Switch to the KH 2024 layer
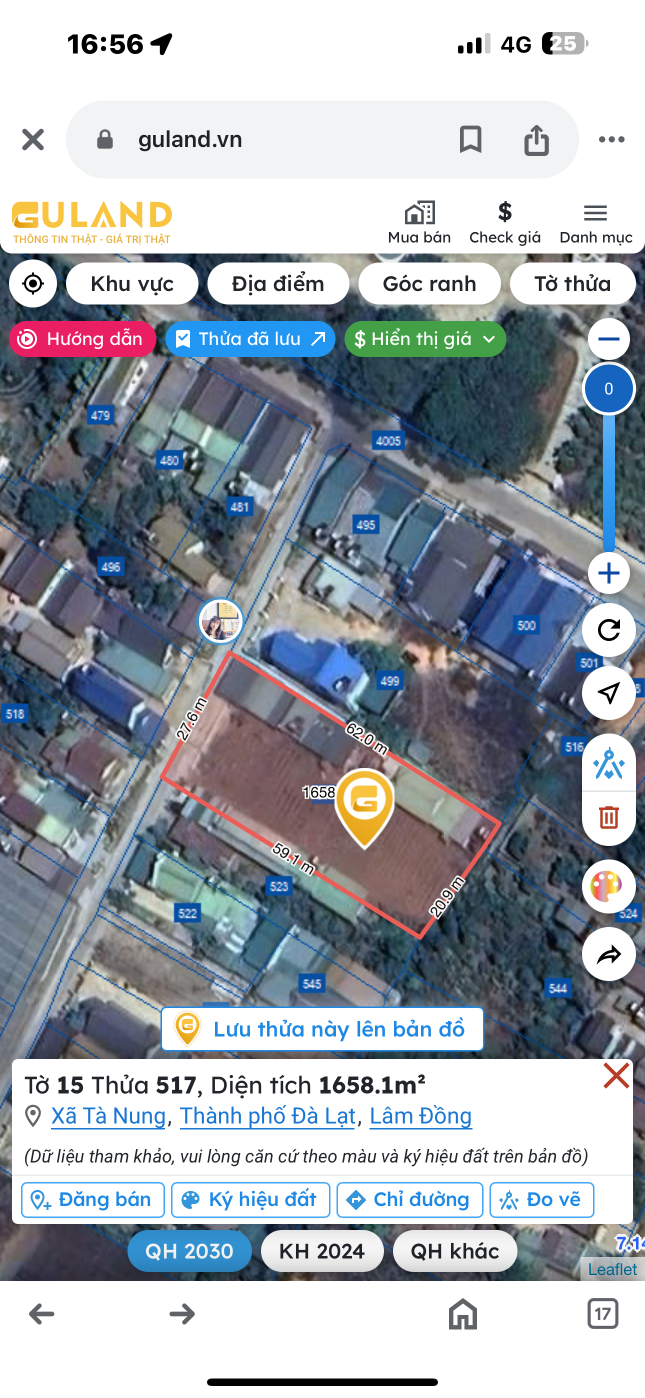Screen dimensions: 645x1398 point(321,1251)
